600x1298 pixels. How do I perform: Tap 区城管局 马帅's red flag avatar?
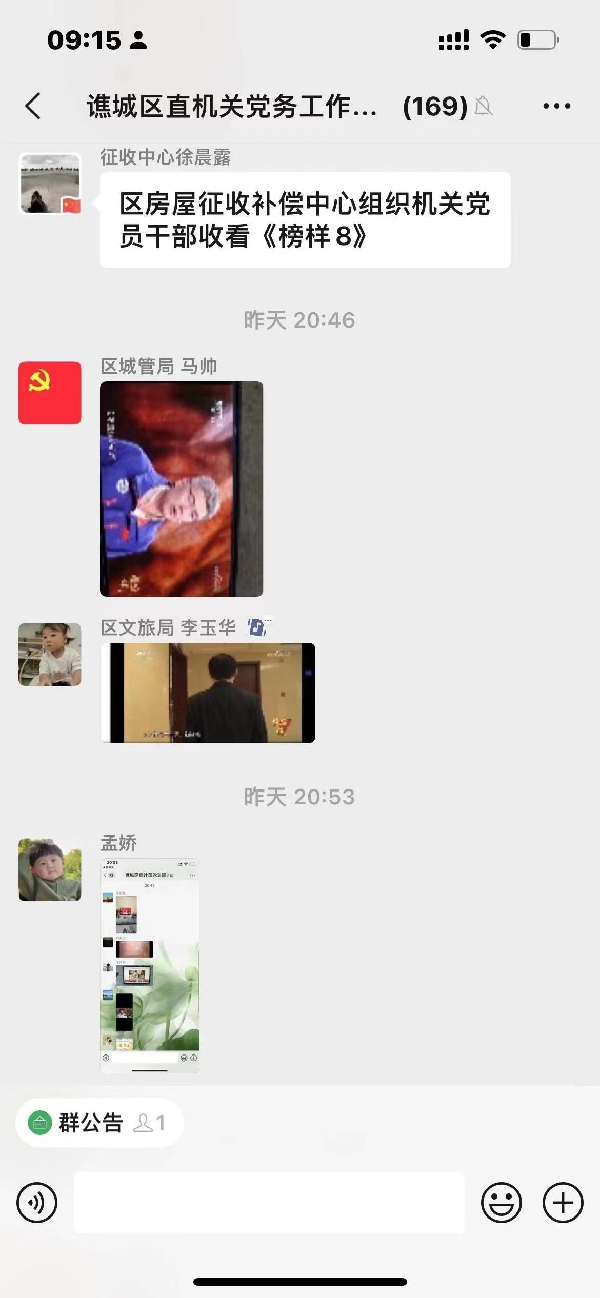(50, 392)
